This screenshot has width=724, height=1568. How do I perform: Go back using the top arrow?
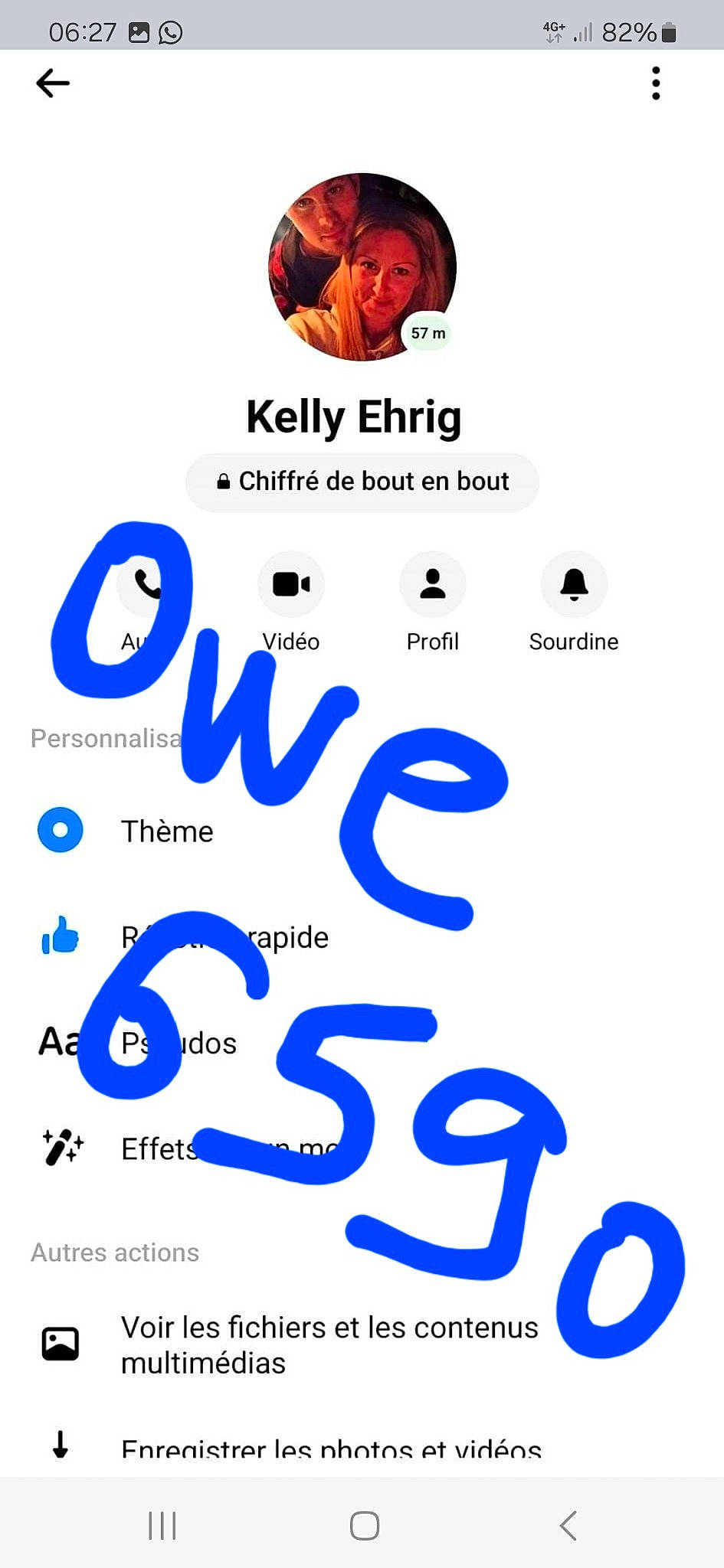[53, 83]
